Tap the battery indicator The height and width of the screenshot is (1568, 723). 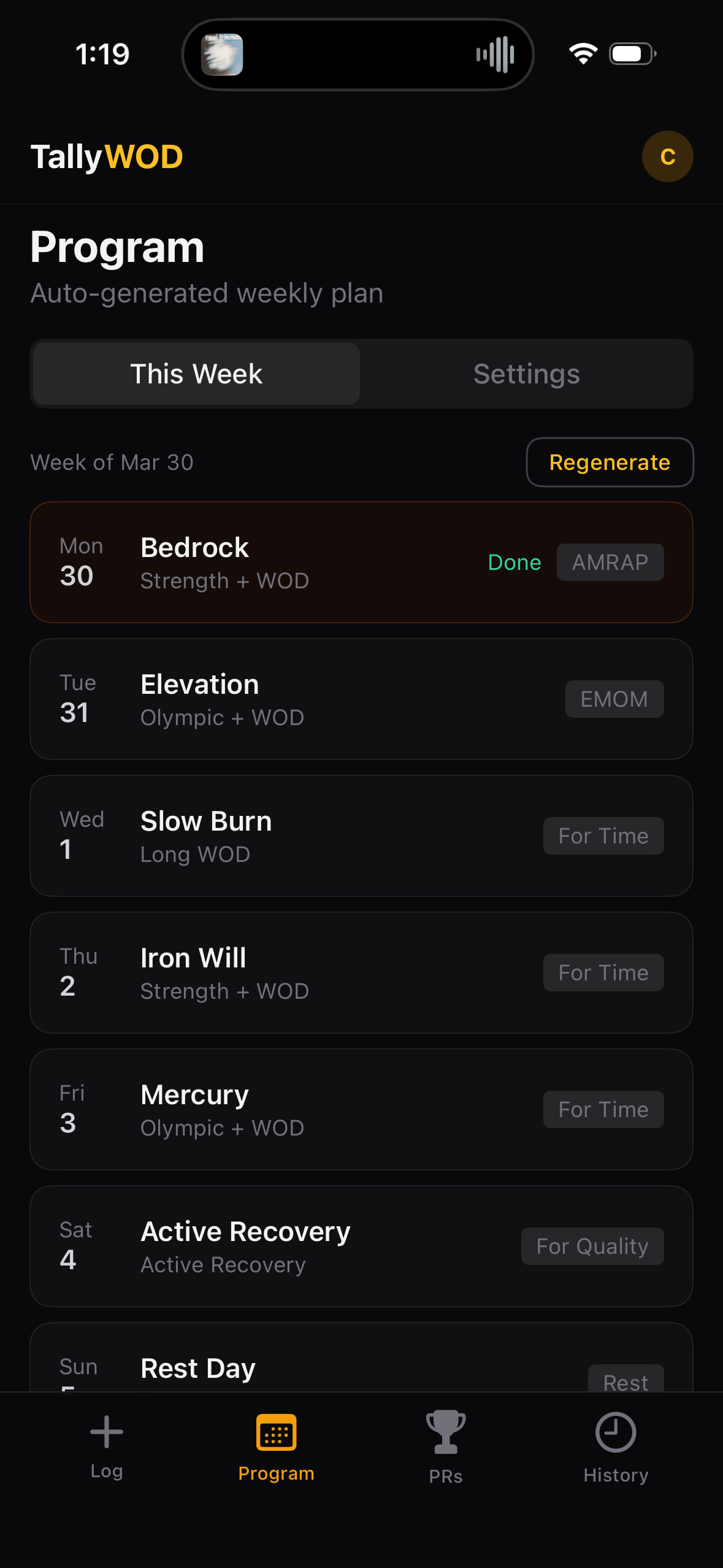632,54
